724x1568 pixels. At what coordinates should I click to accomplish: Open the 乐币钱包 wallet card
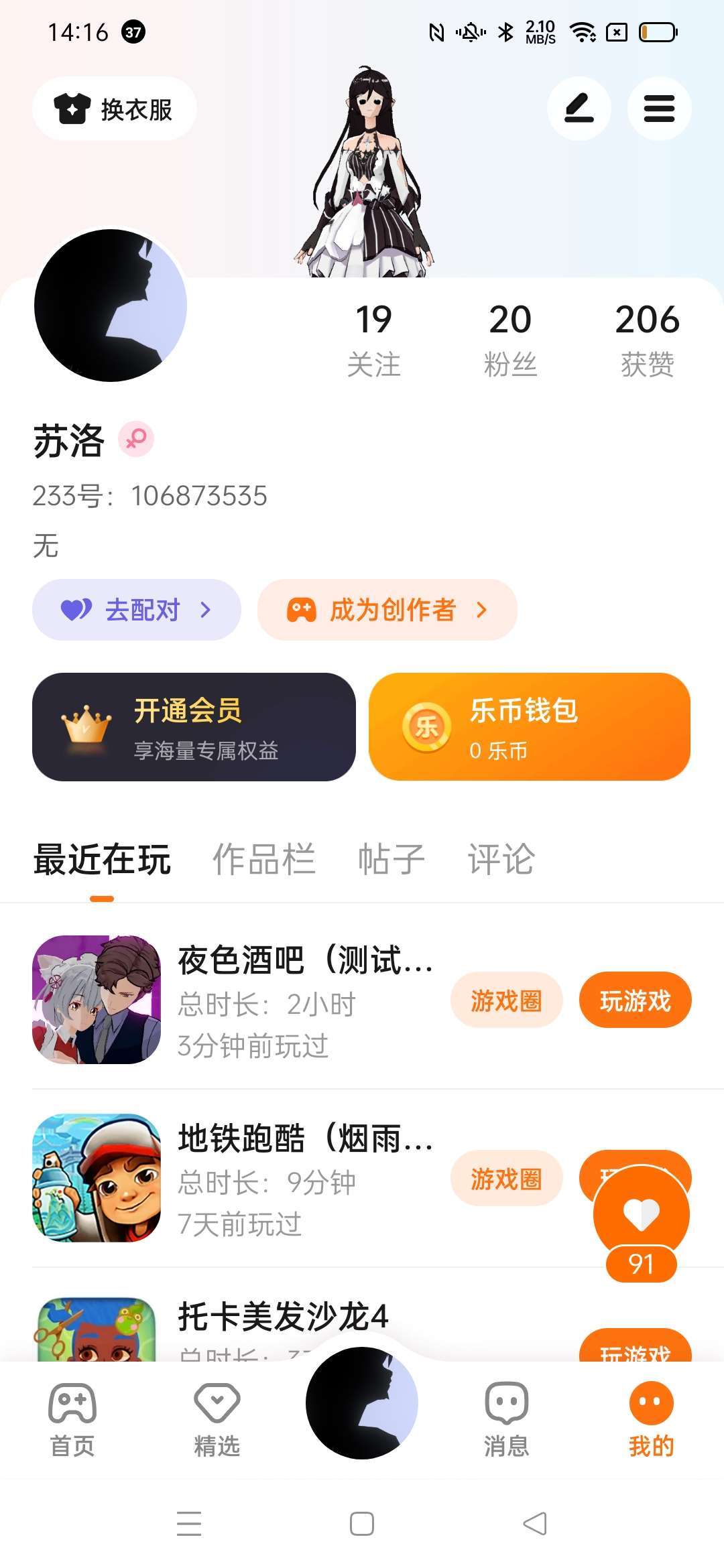(530, 727)
